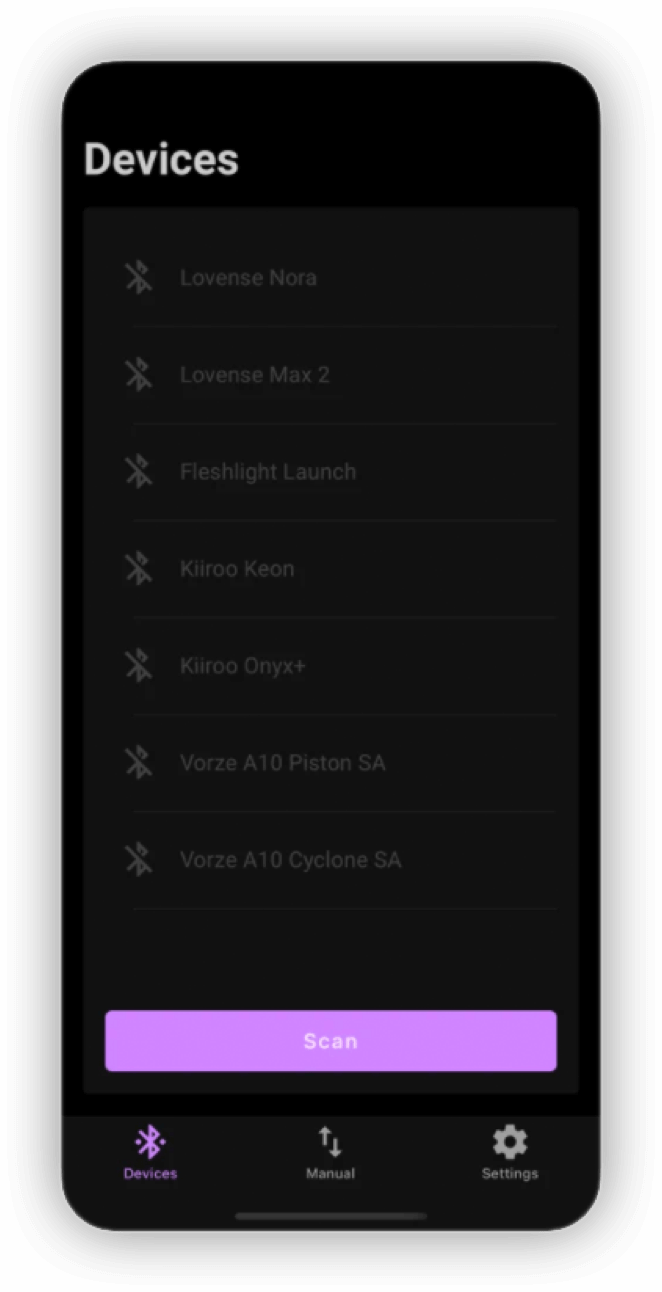Tap the Vorze A10 Cyclone SA row
The height and width of the screenshot is (1292, 662).
click(x=330, y=859)
